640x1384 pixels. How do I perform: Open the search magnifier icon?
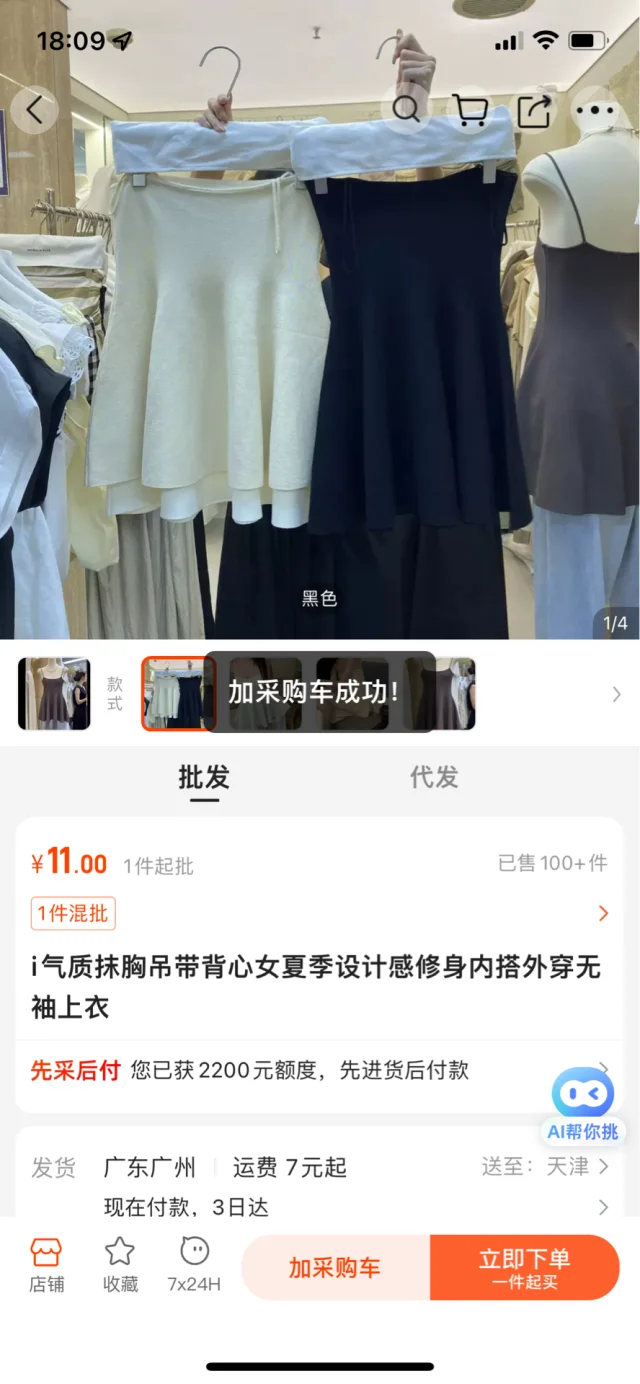point(406,109)
